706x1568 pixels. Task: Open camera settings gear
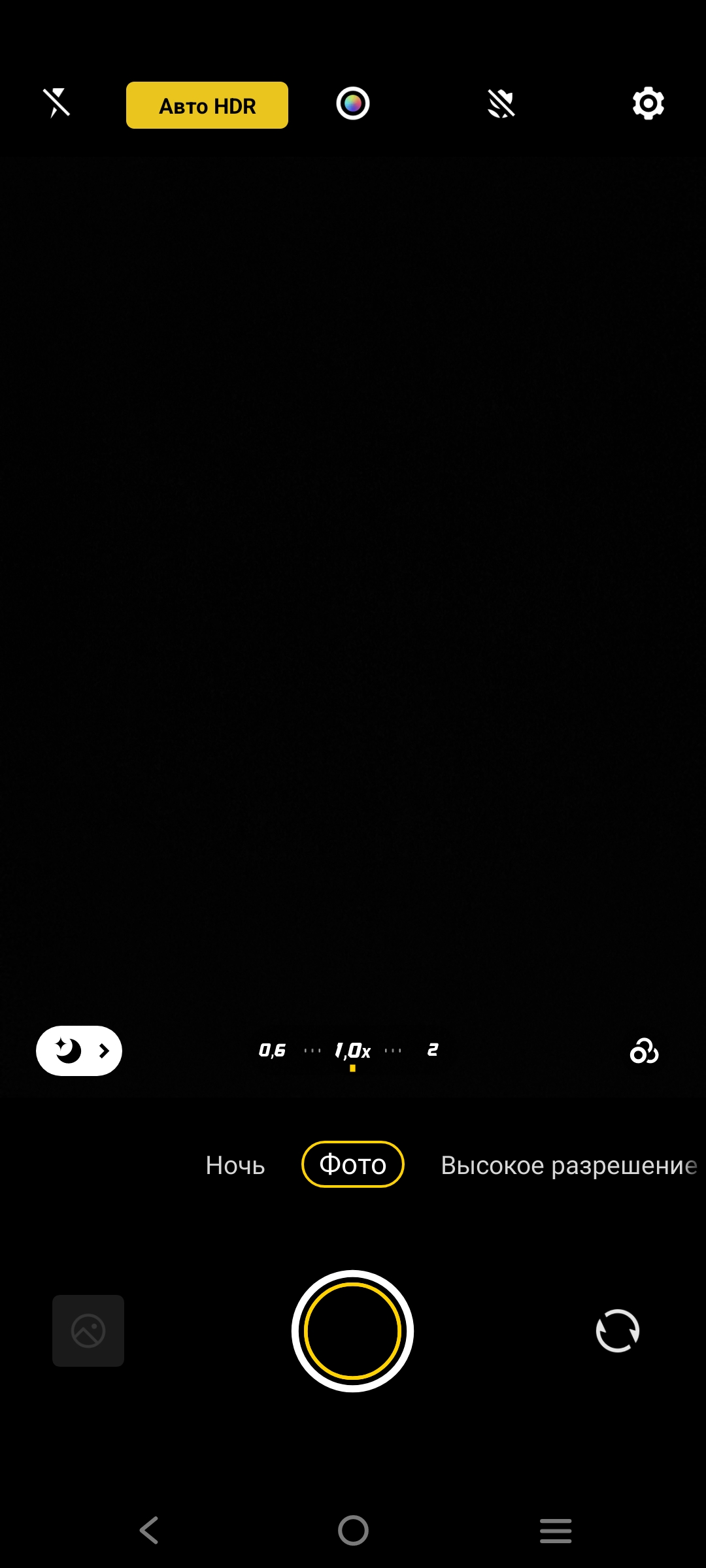point(648,104)
